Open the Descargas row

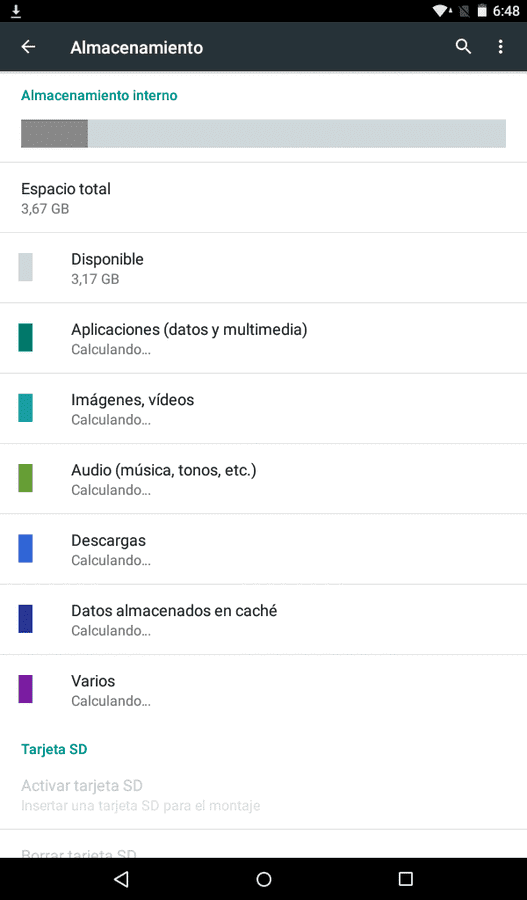point(264,549)
